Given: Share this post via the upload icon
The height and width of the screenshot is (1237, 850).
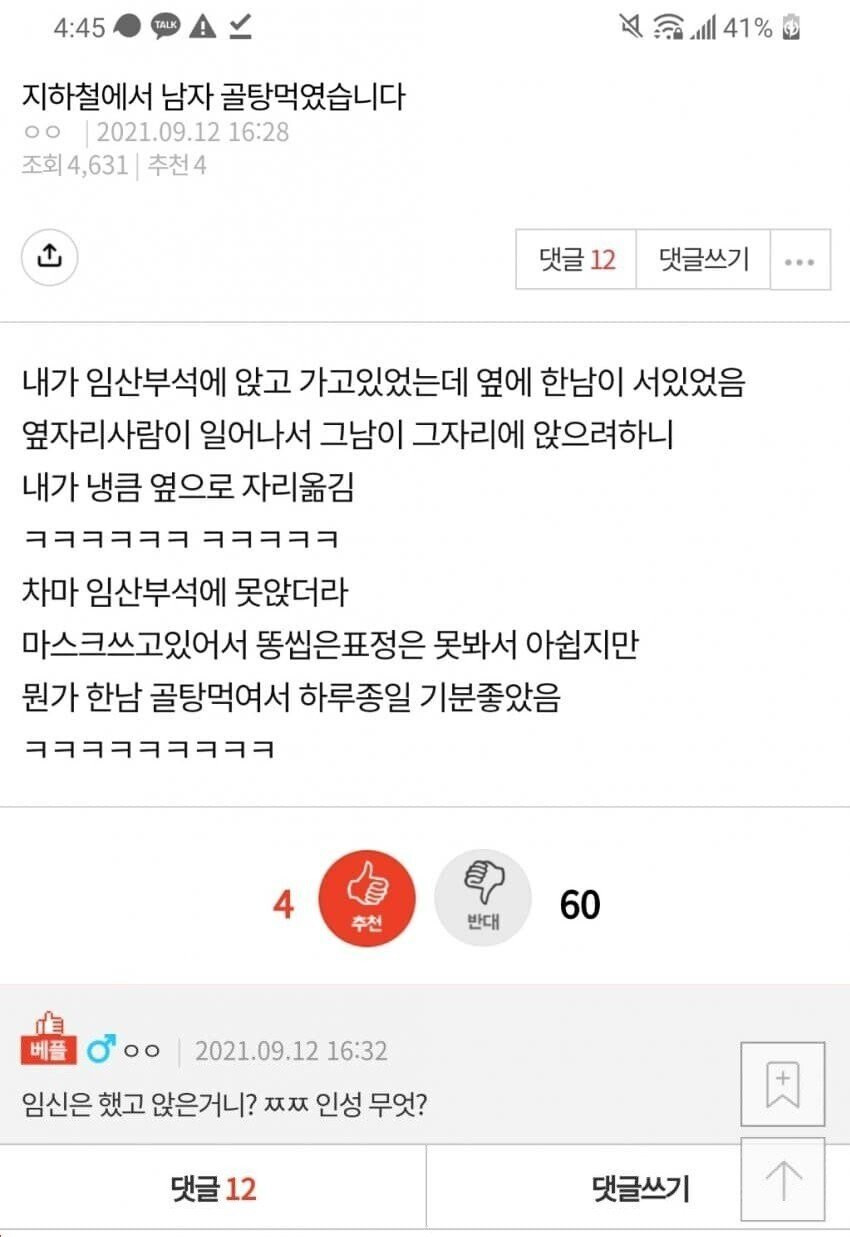Looking at the screenshot, I should point(50,257).
